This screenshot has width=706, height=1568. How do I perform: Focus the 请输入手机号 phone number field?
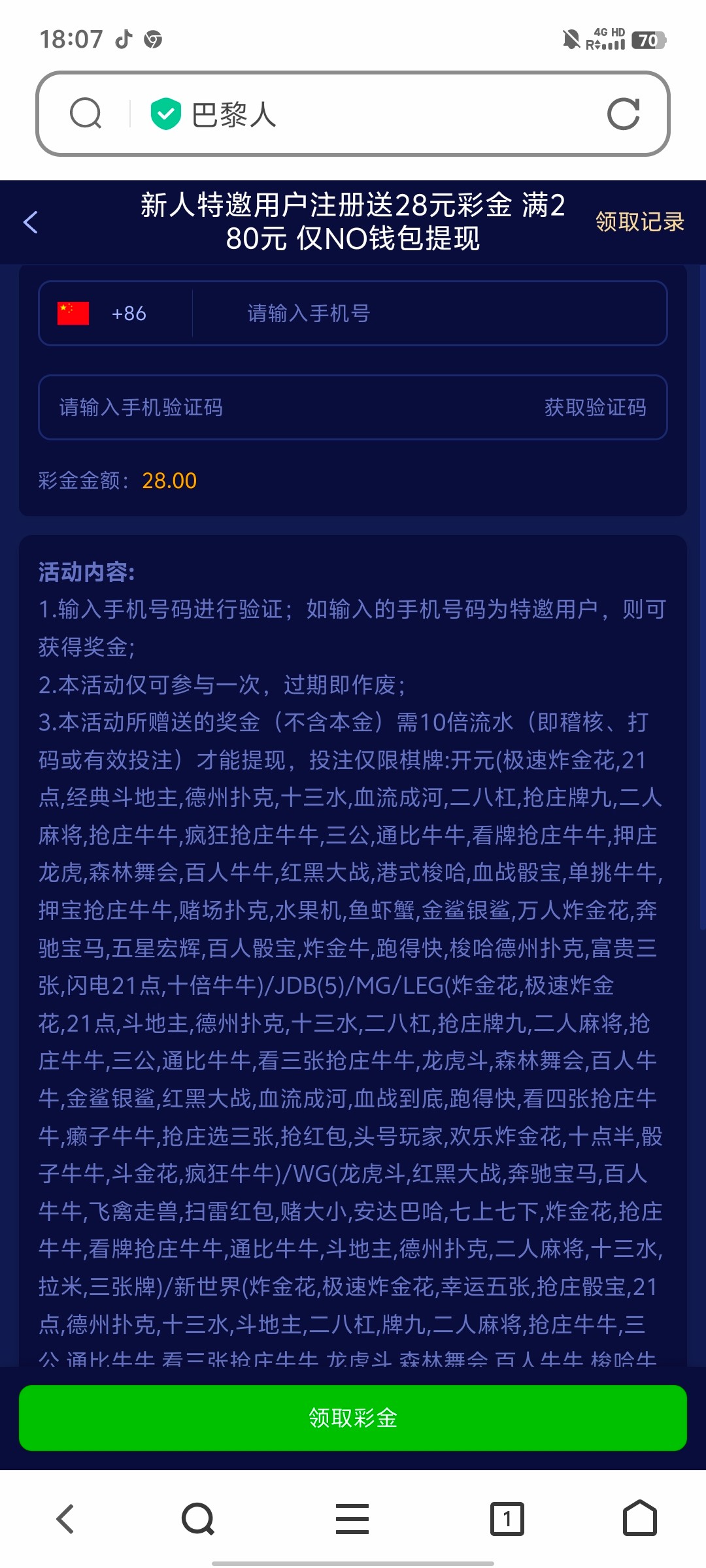pyautogui.click(x=429, y=314)
